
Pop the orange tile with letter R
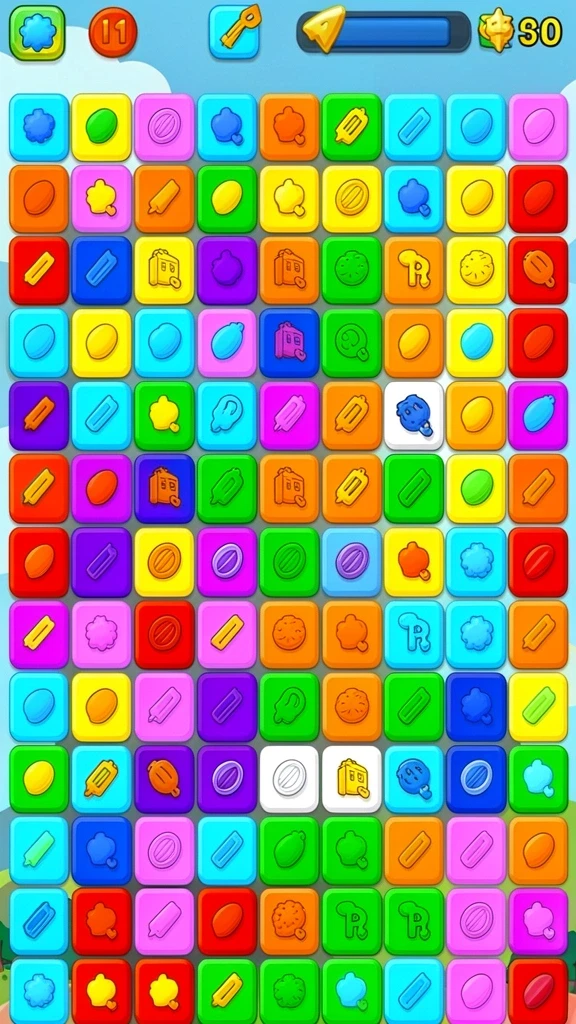(x=414, y=270)
